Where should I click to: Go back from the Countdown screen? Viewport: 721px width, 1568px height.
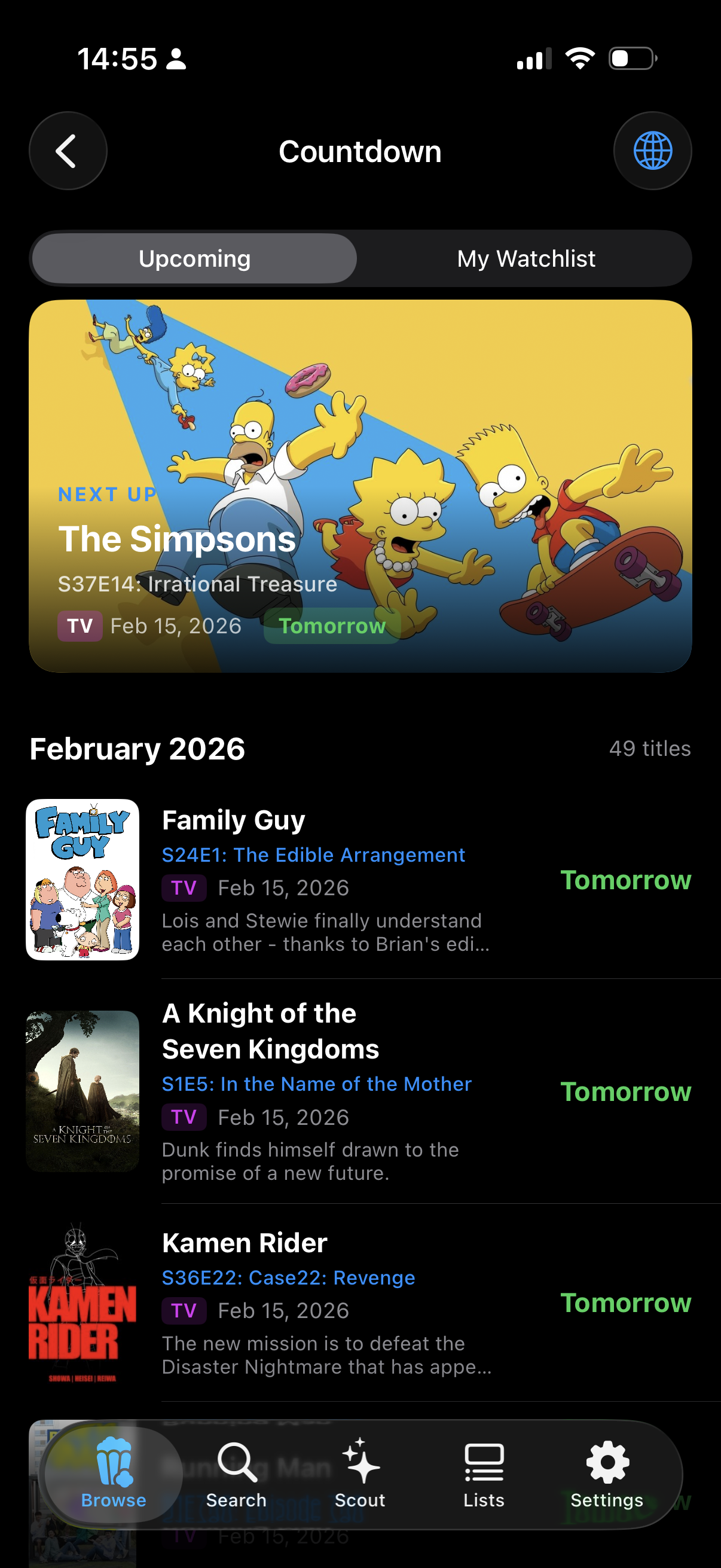[x=68, y=151]
